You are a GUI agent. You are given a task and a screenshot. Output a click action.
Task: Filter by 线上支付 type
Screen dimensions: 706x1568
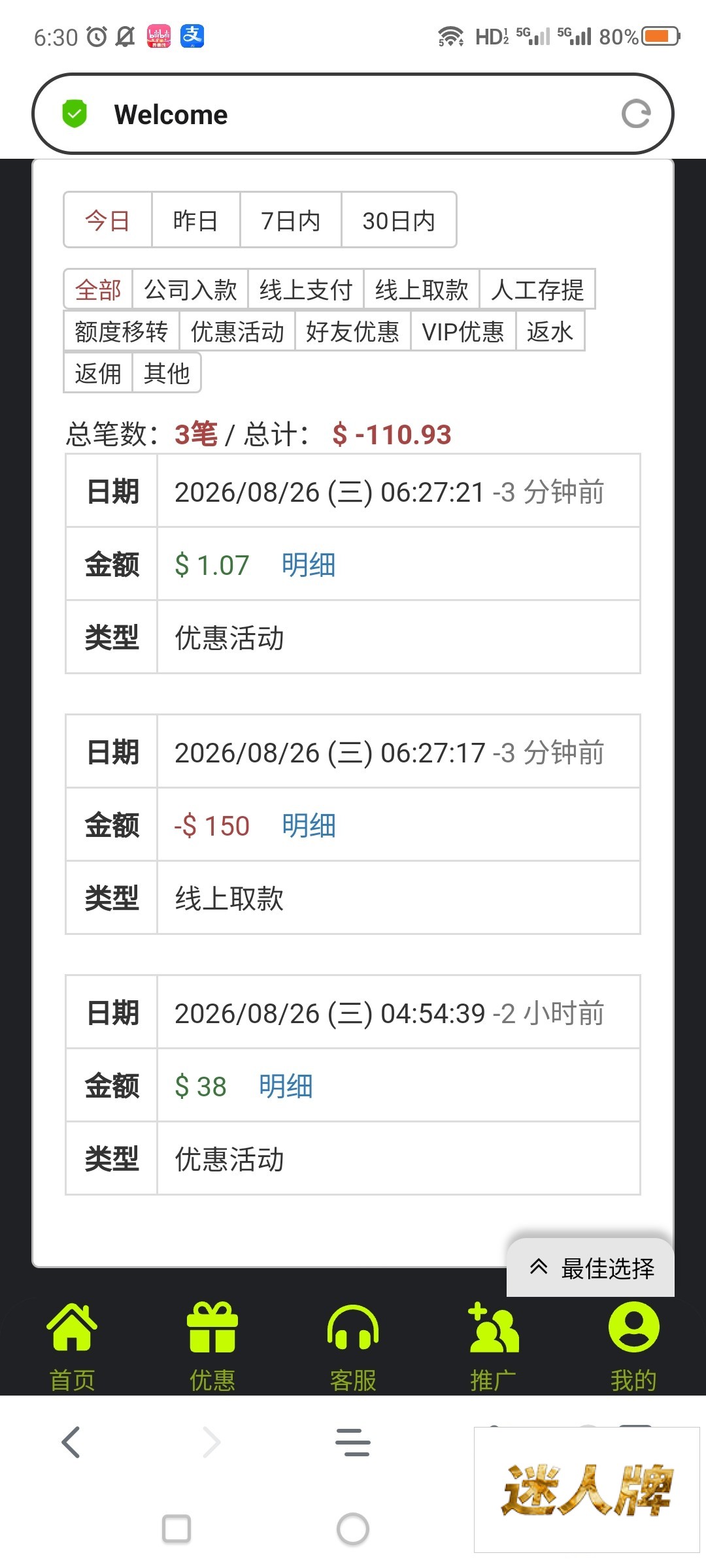pyautogui.click(x=306, y=289)
